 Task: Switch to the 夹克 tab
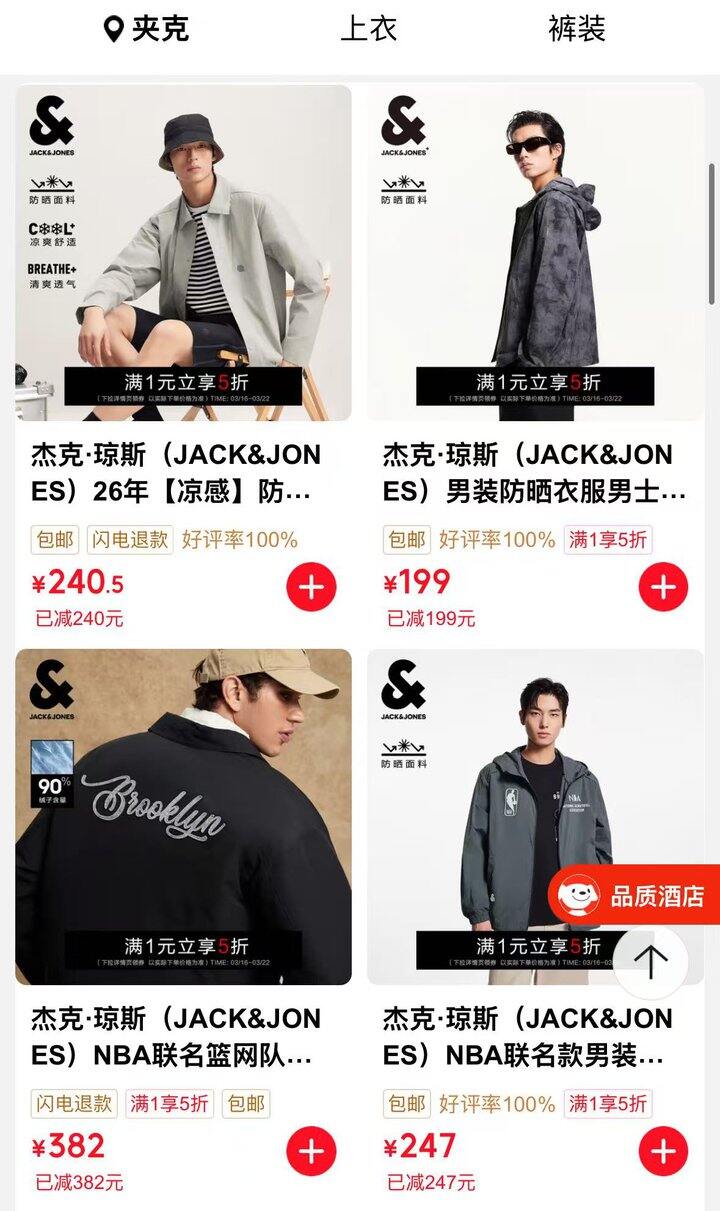click(x=148, y=29)
